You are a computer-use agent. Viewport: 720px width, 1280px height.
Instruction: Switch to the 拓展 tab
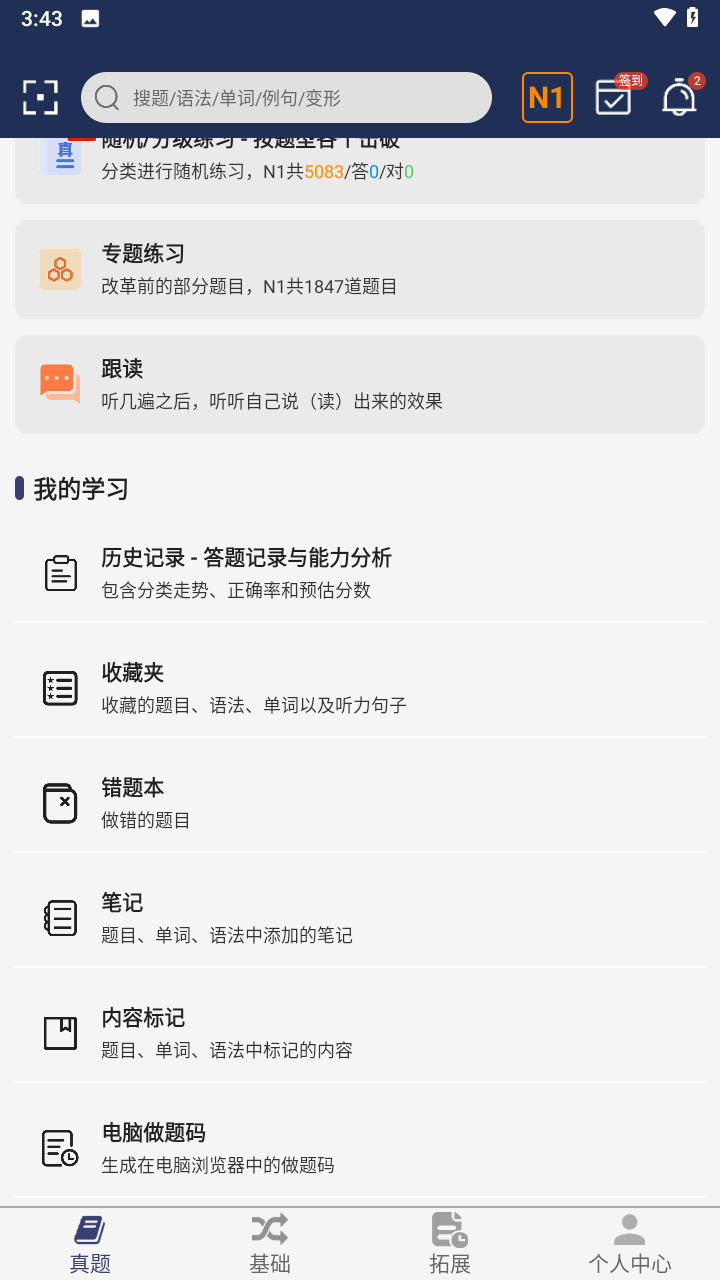pos(450,1244)
